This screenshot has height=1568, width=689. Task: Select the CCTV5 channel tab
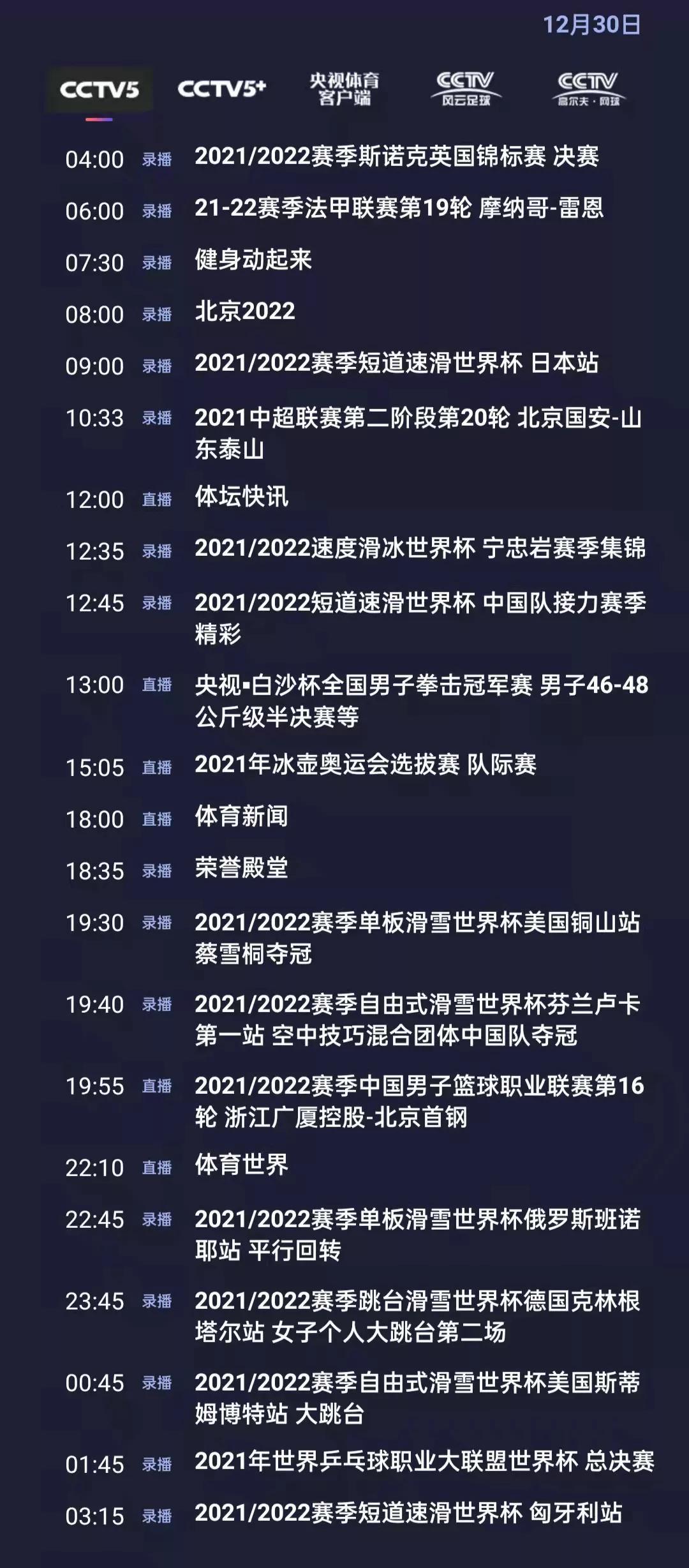click(x=99, y=89)
